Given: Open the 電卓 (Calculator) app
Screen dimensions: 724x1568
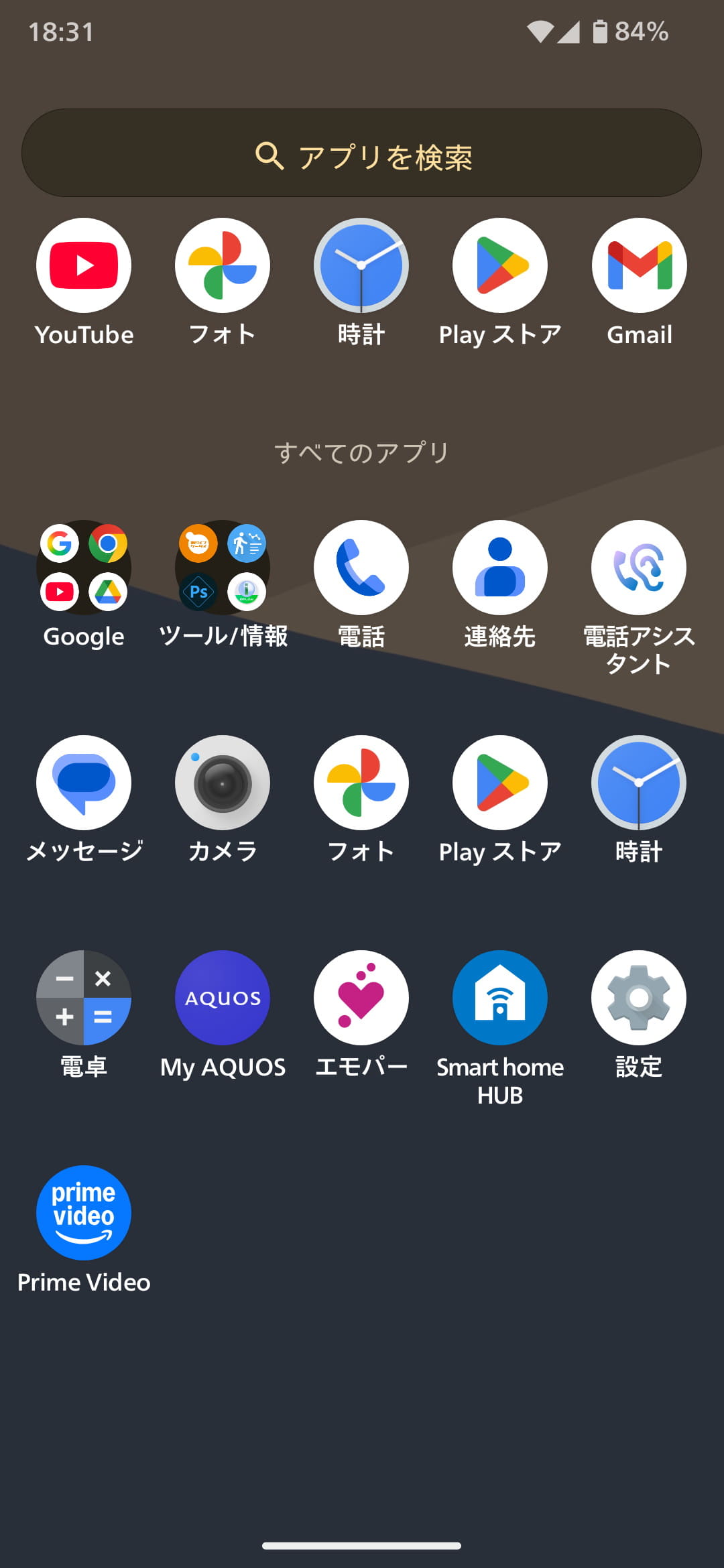Looking at the screenshot, I should pos(83,997).
